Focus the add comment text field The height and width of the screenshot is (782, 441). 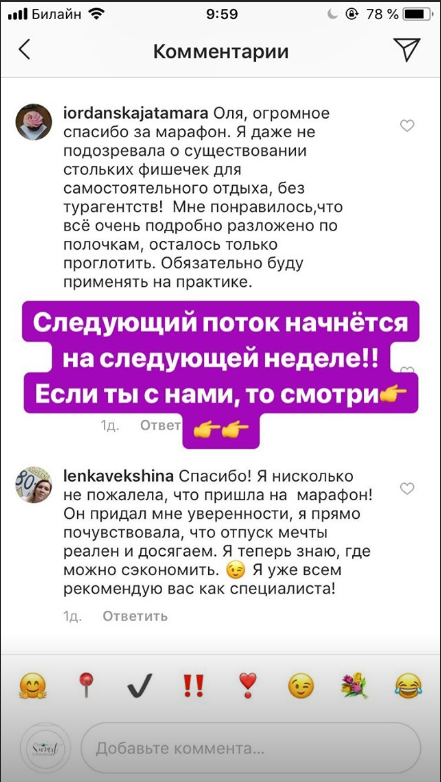point(251,748)
